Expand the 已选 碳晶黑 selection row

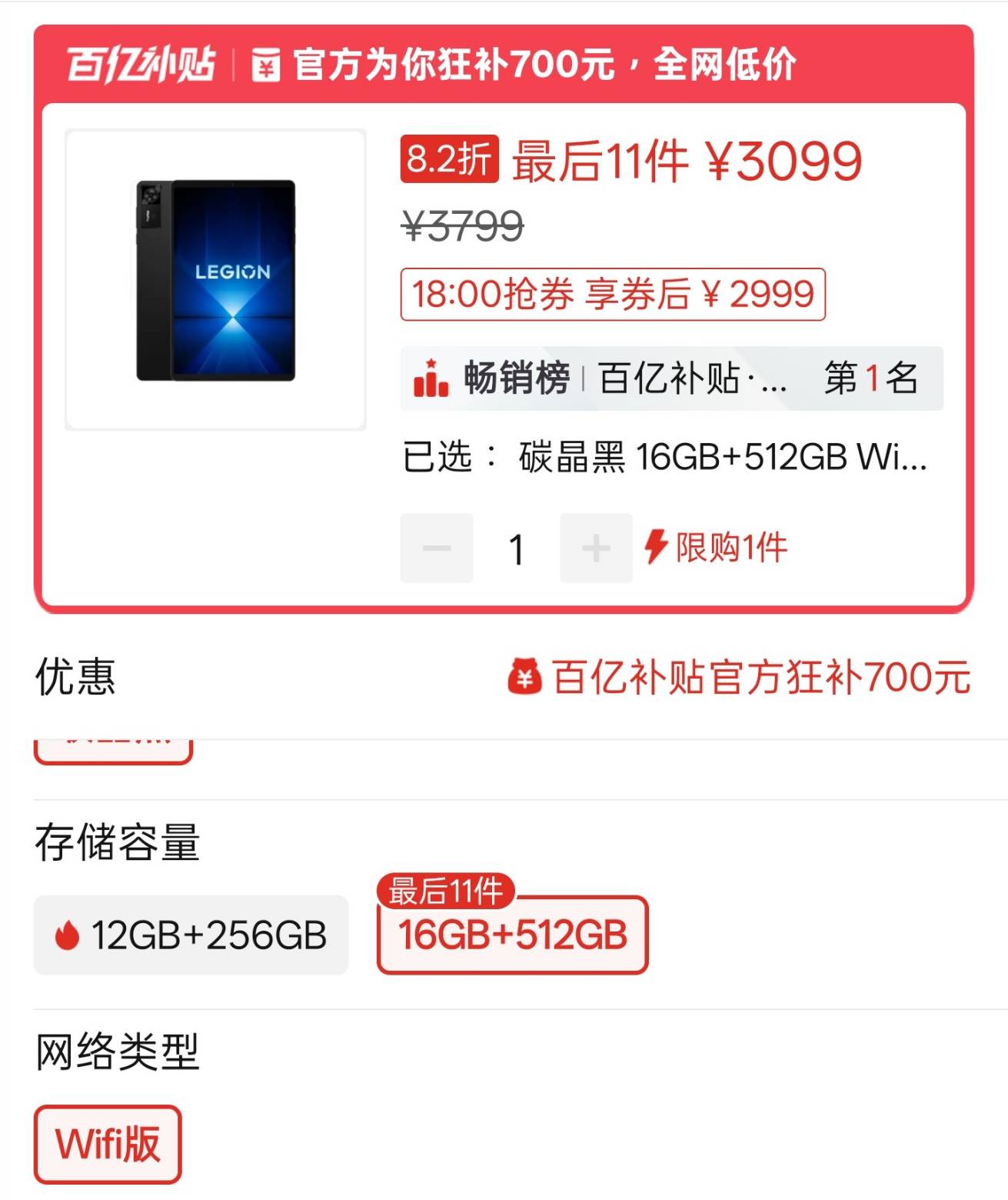pos(669,456)
